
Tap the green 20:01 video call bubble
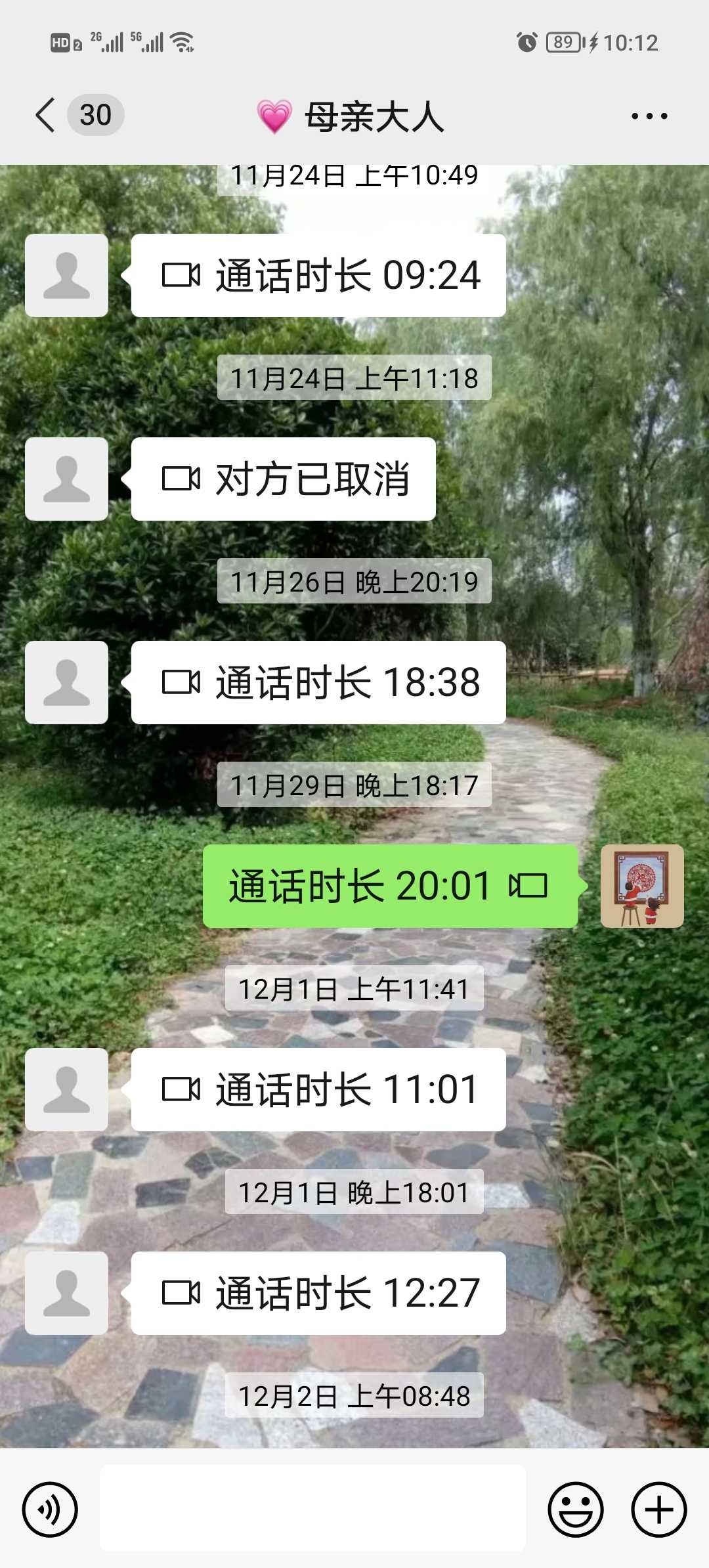point(391,886)
